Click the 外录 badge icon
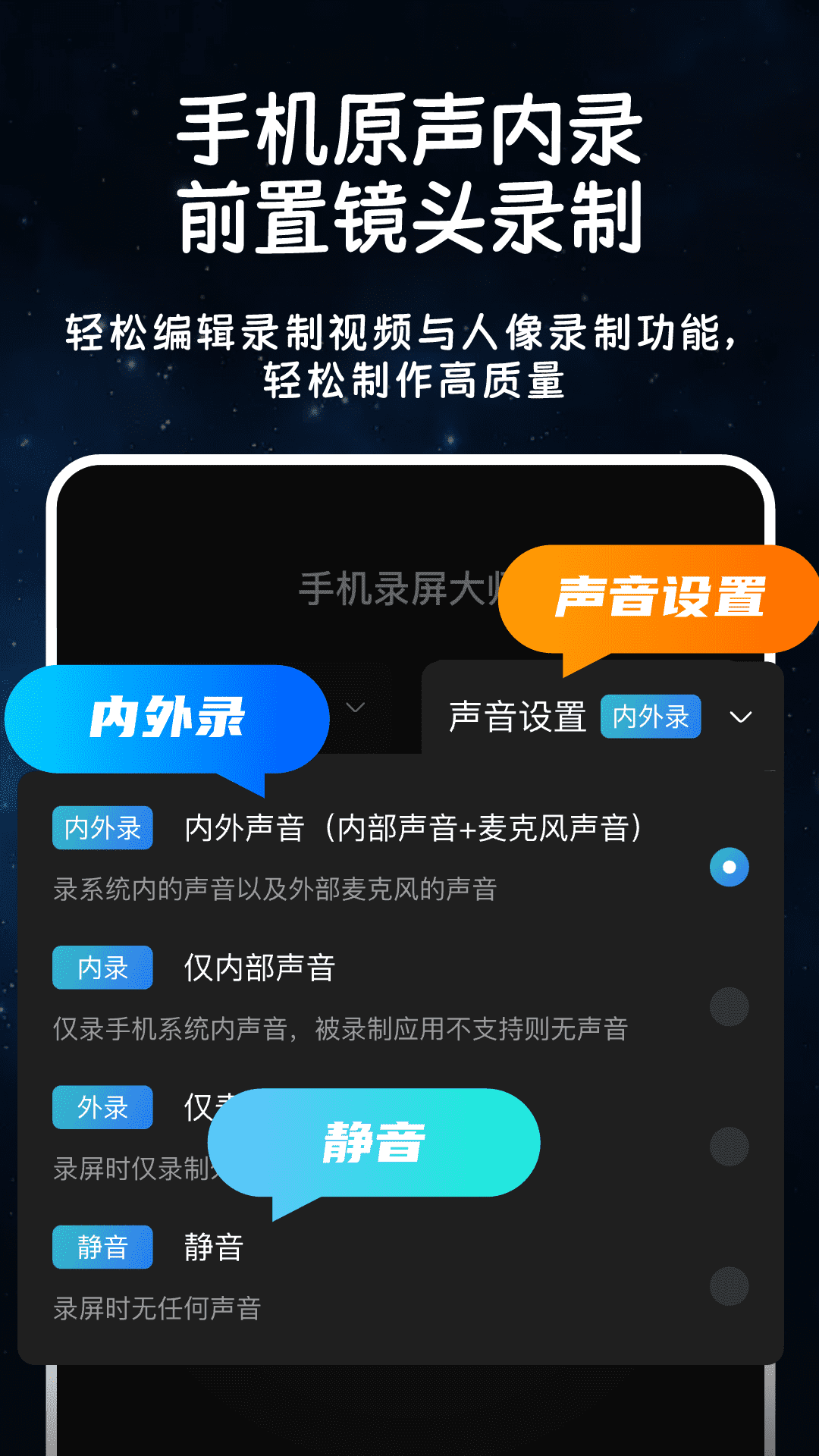819x1456 pixels. coord(102,1107)
